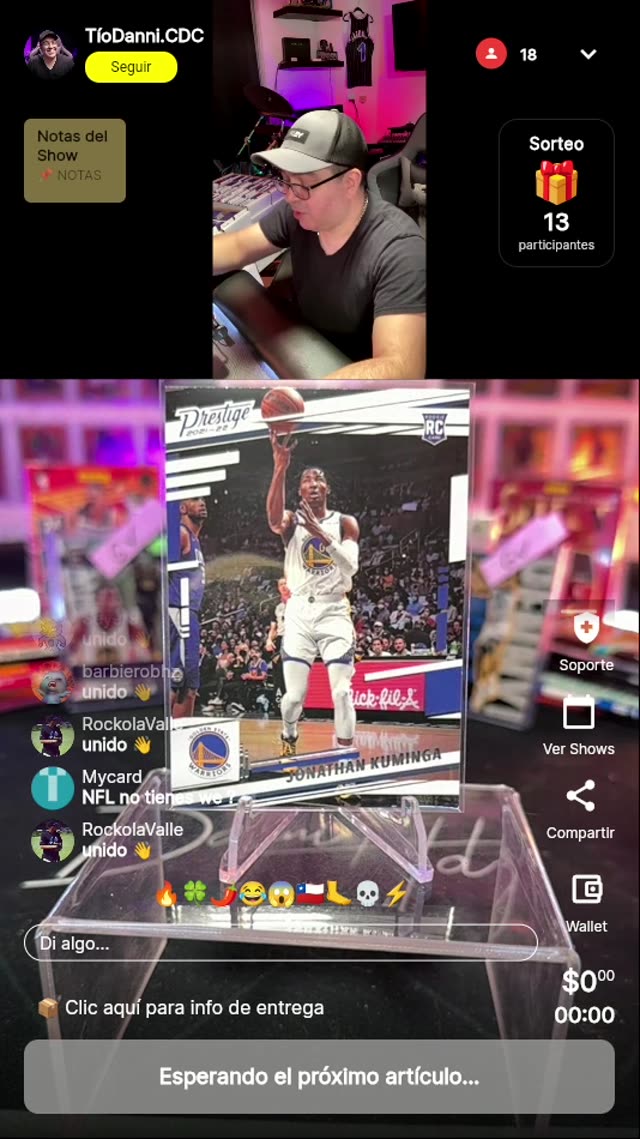
Task: Open TíoDanni.CDC profile avatar
Action: [50, 53]
